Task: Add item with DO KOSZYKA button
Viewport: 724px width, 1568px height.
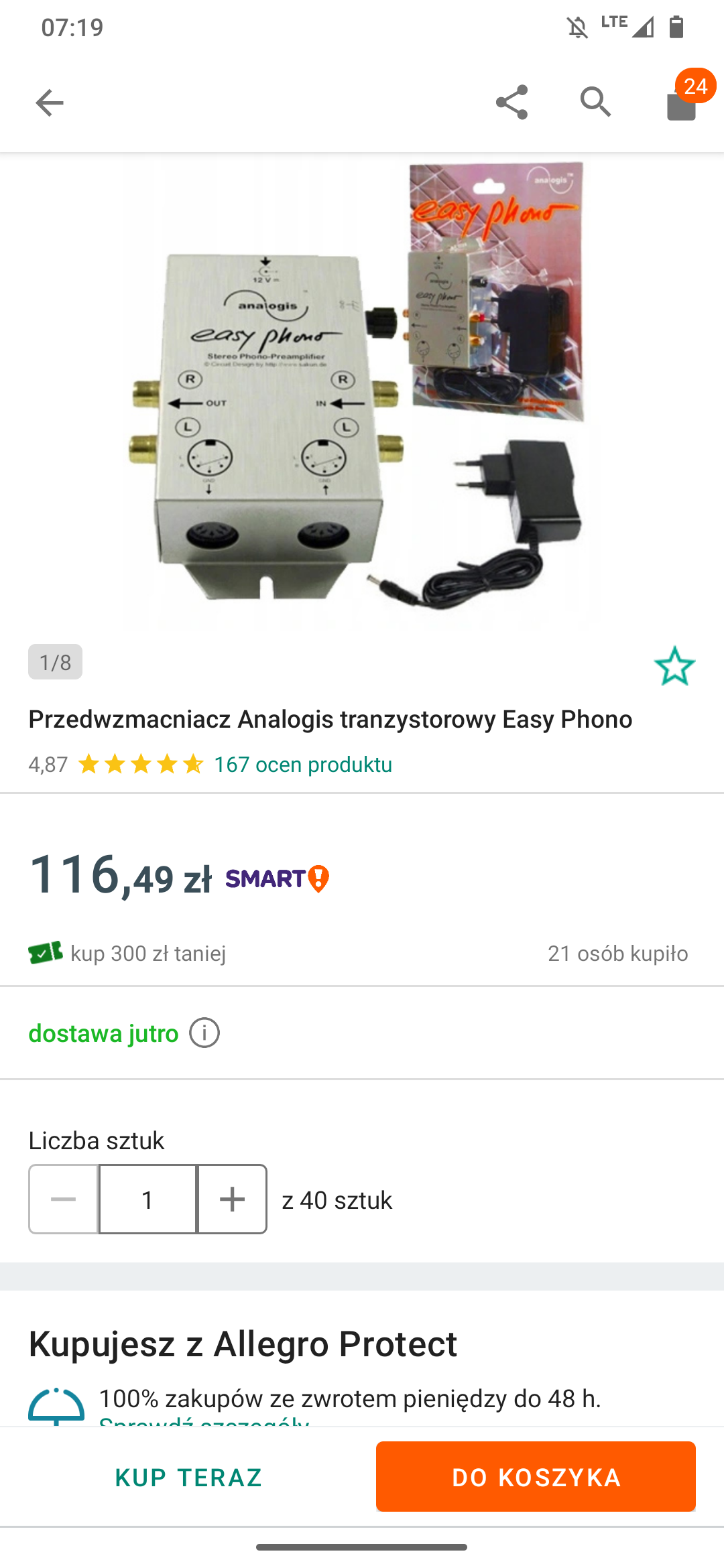Action: pyautogui.click(x=536, y=1476)
